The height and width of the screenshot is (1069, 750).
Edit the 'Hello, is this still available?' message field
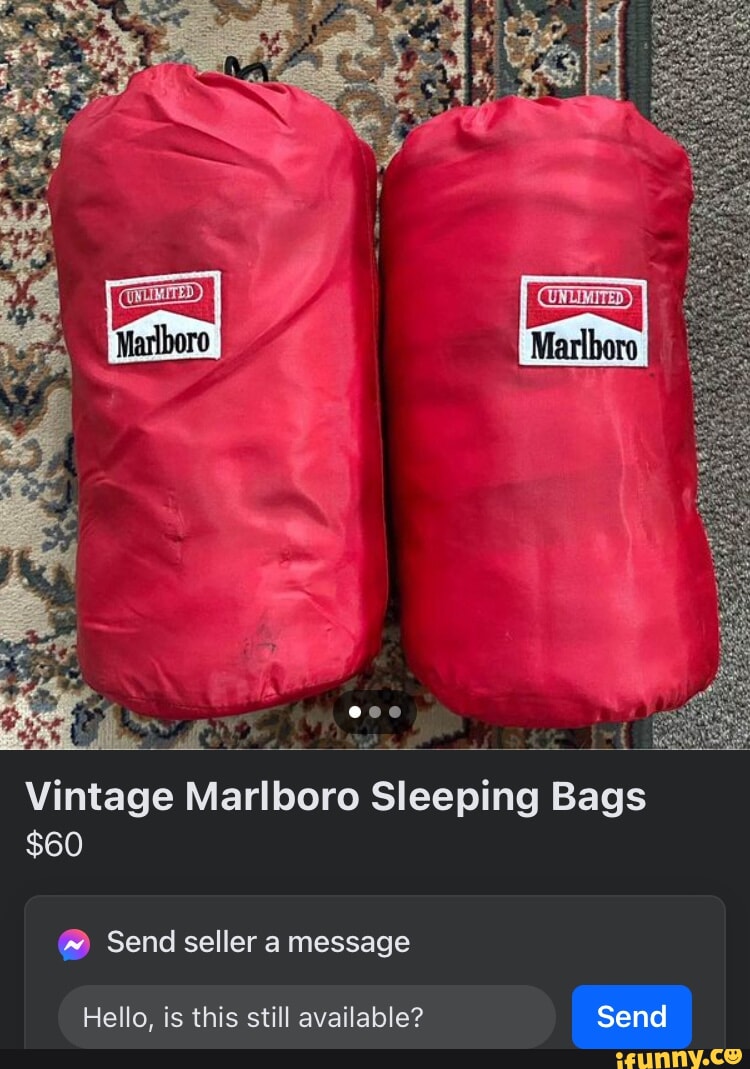[305, 1017]
